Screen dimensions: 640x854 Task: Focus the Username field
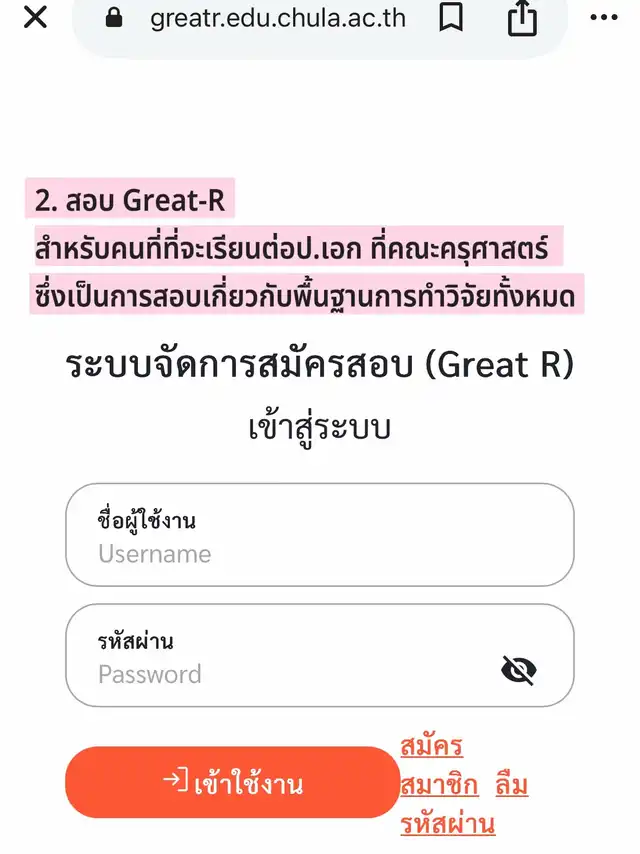(319, 553)
